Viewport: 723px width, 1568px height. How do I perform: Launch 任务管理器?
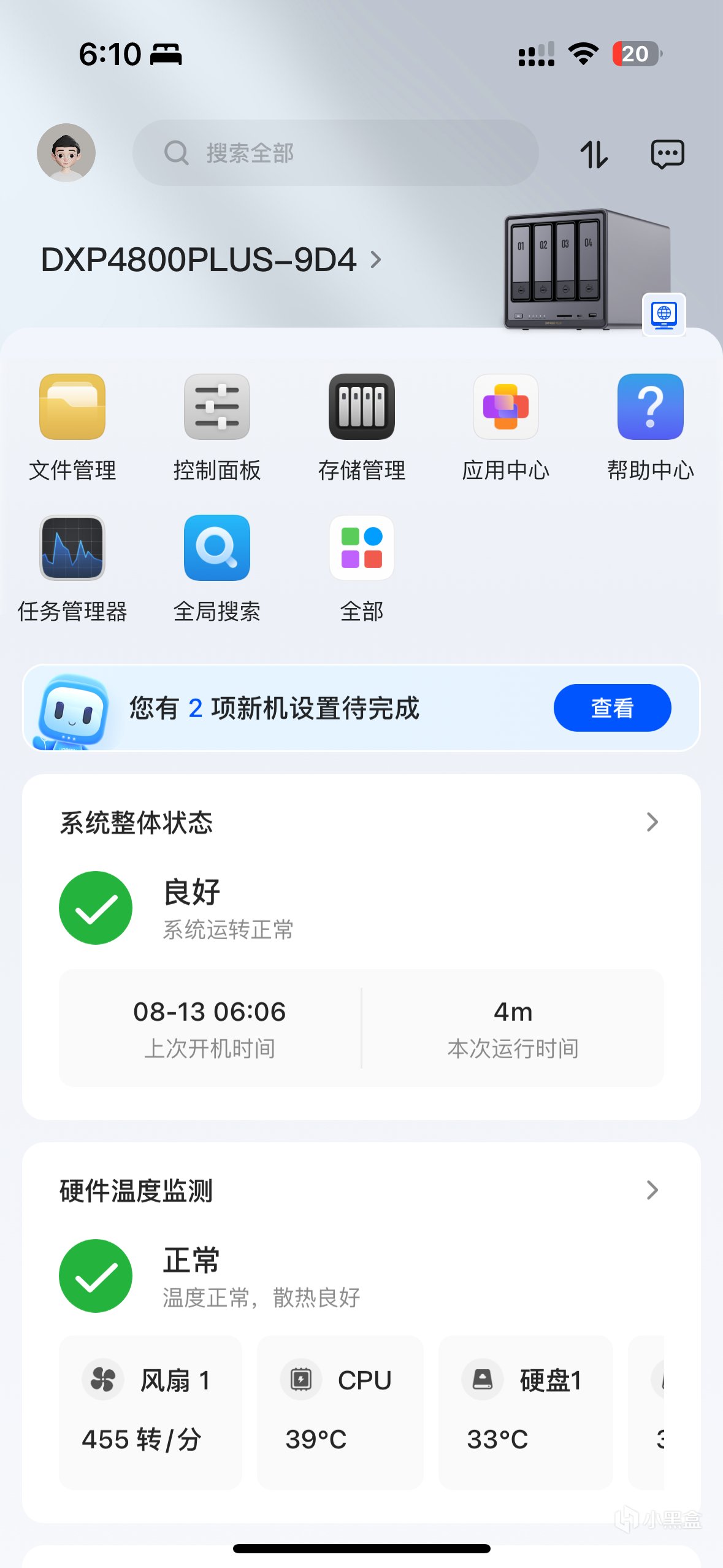pos(72,548)
